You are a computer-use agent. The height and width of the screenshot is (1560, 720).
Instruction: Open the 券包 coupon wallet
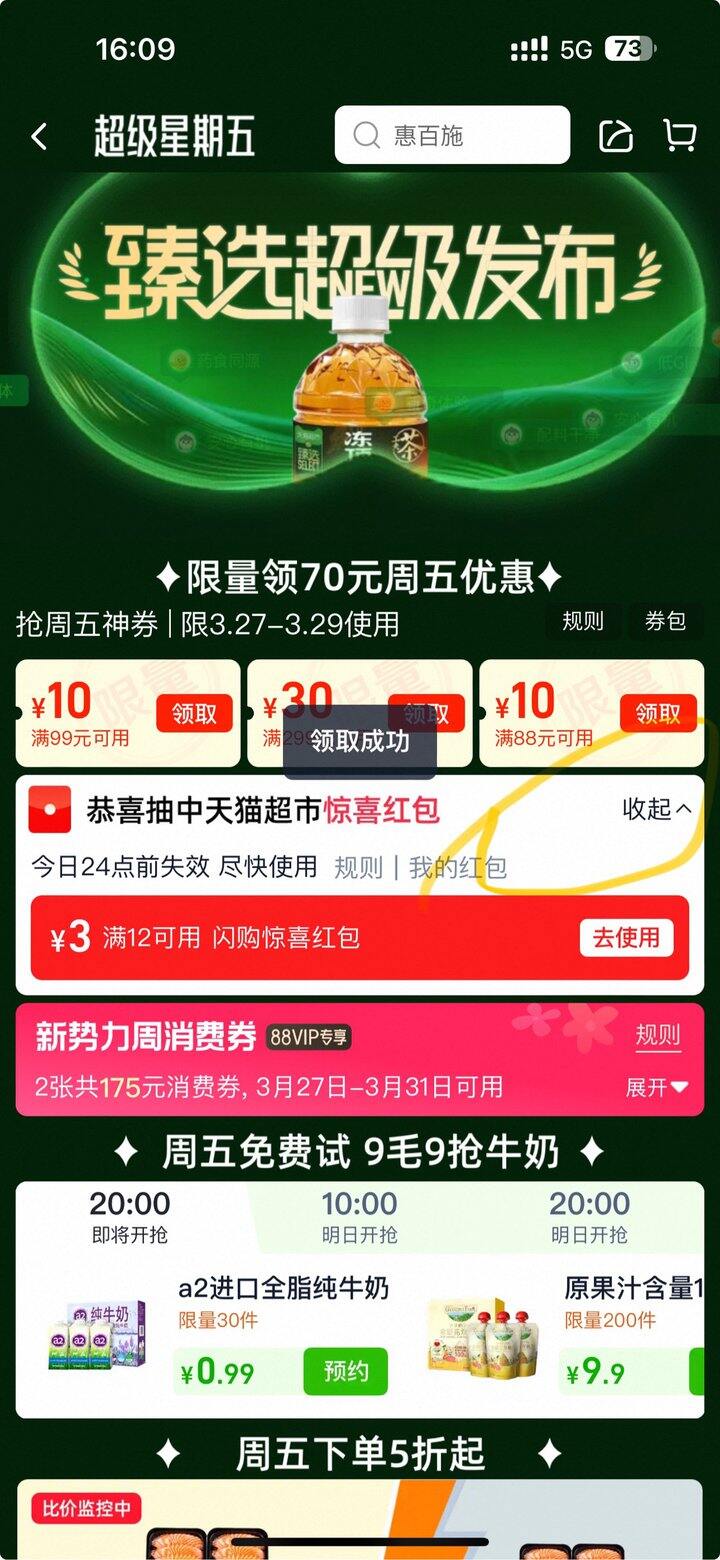point(665,622)
